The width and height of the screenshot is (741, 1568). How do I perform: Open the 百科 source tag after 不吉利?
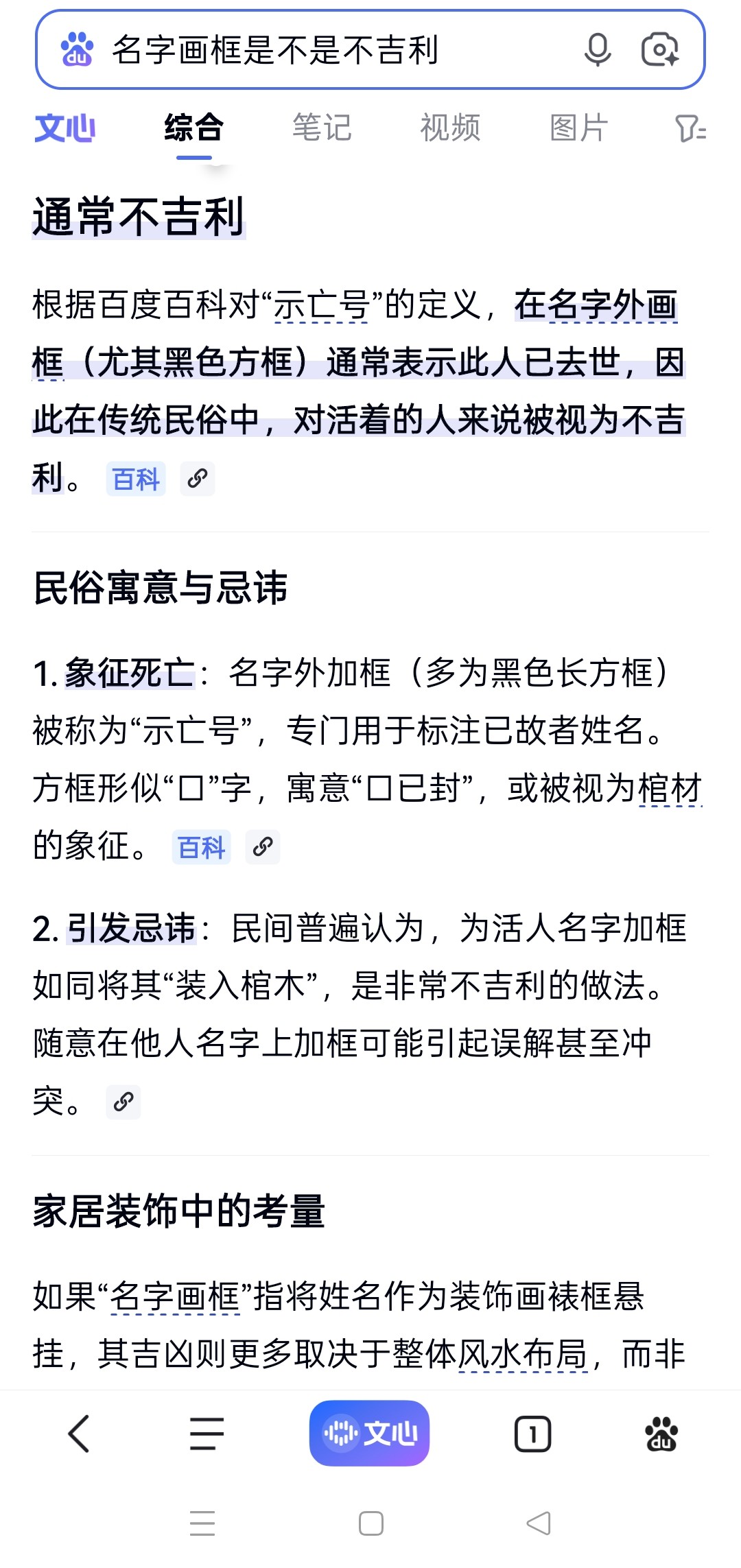point(136,479)
